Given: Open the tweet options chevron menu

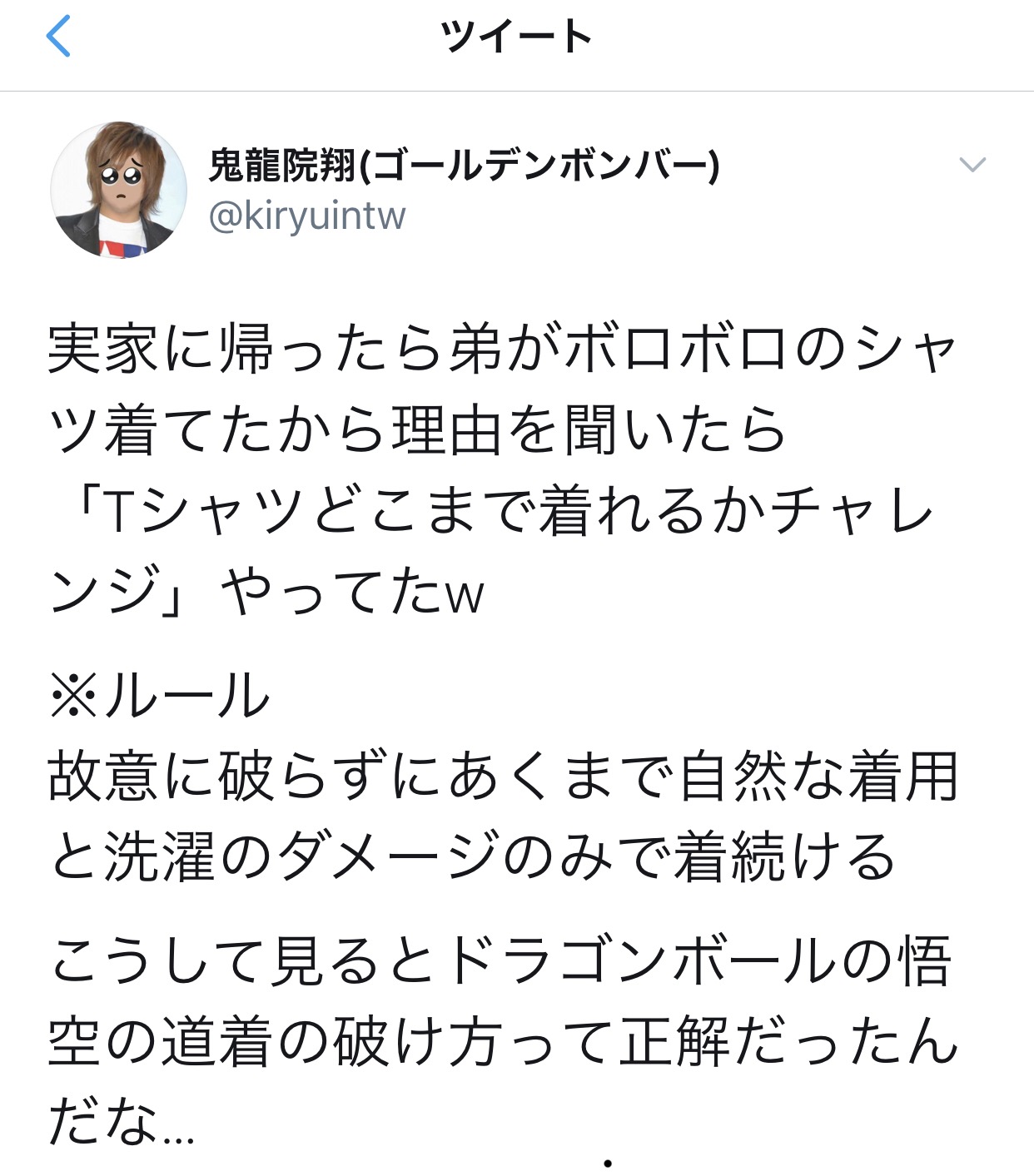Looking at the screenshot, I should point(972,164).
